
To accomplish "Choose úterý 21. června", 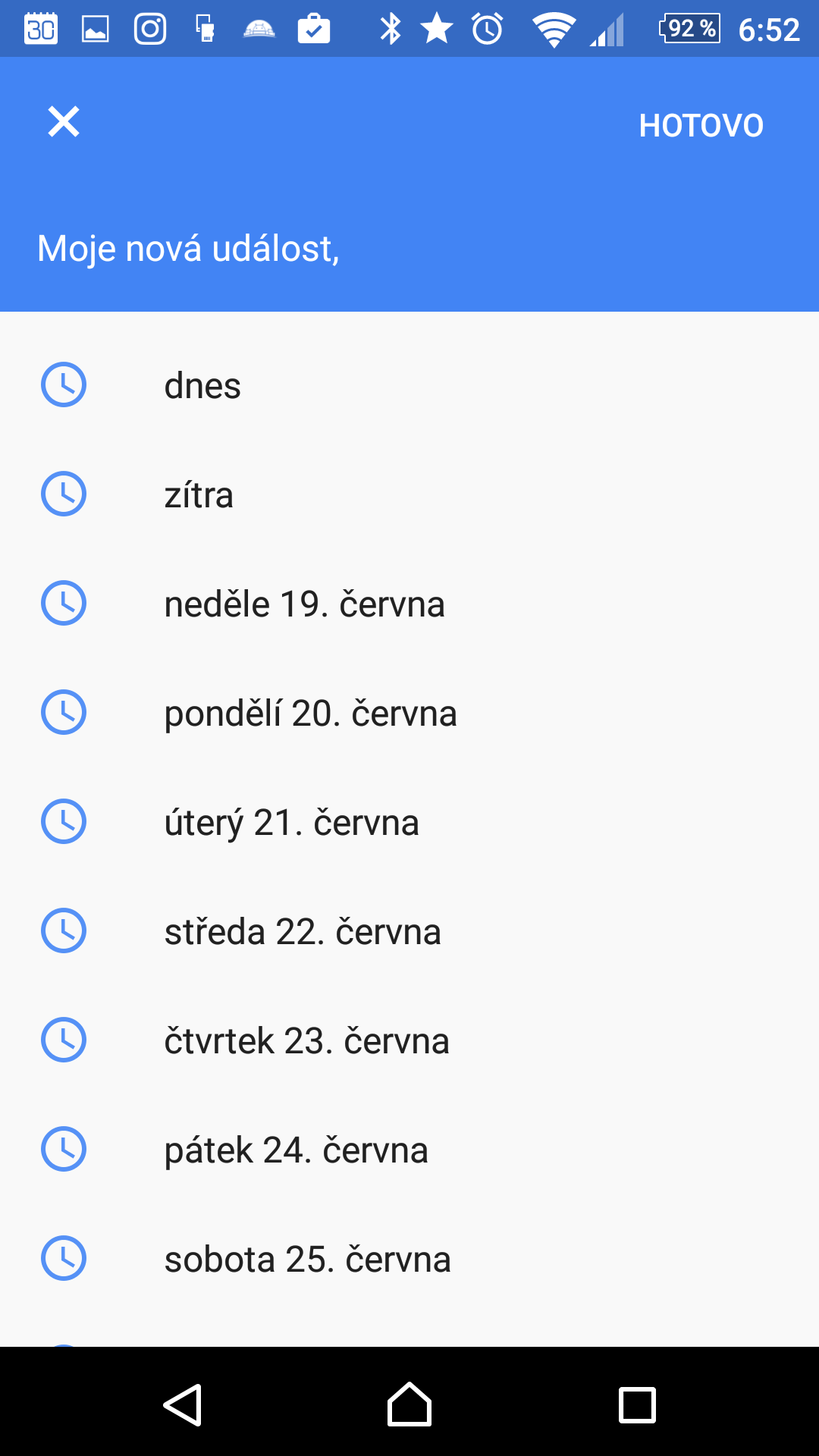I will [x=409, y=822].
